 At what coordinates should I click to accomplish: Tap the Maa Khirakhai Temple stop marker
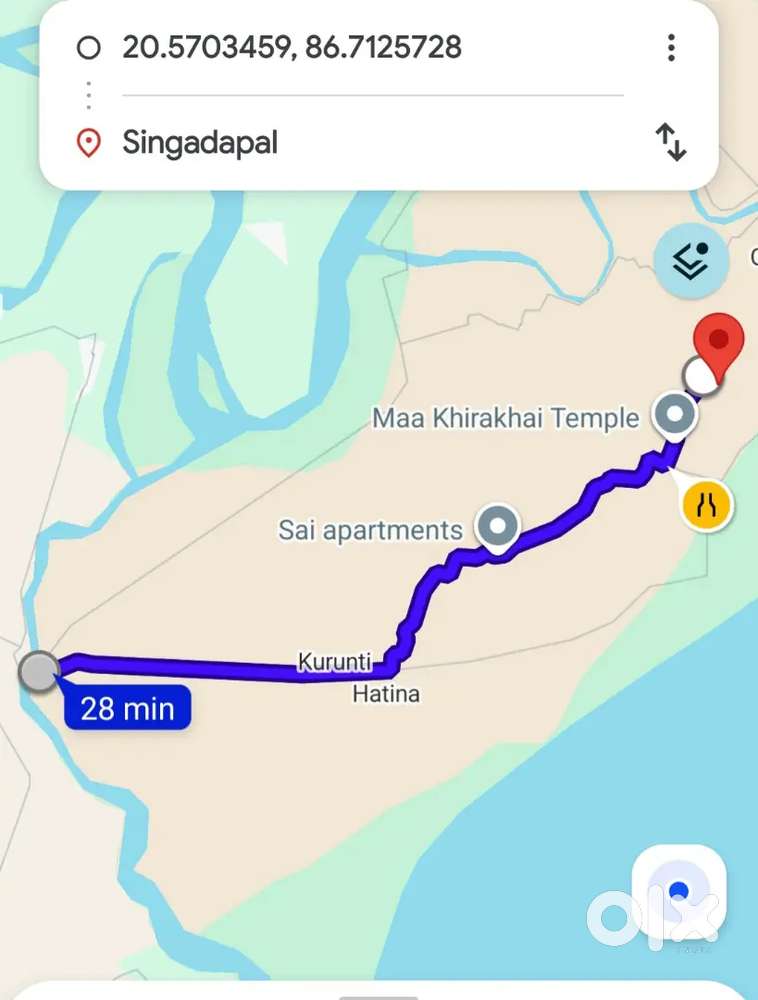coord(674,414)
